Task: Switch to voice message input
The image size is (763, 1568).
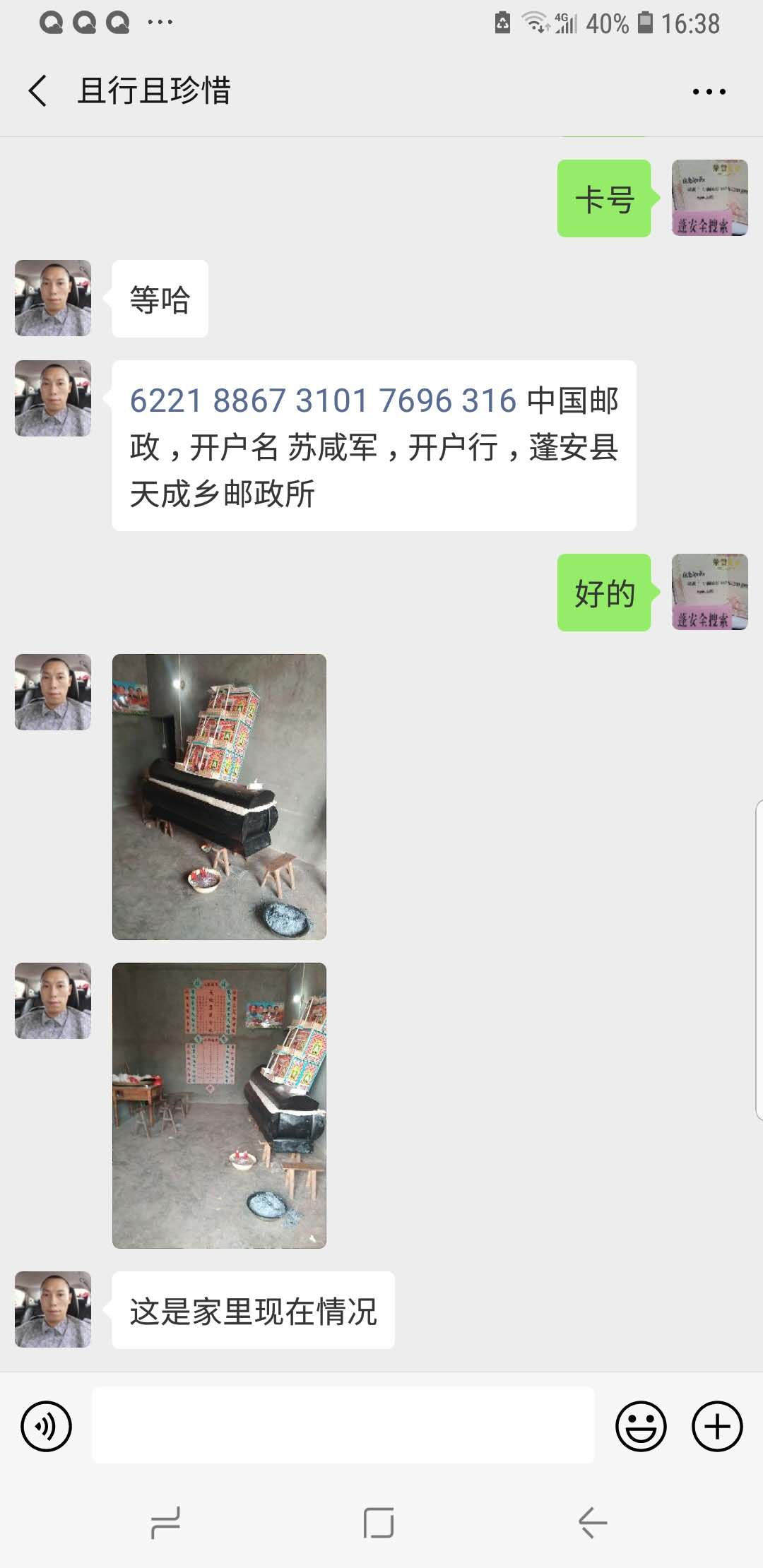Action: coord(47,1426)
